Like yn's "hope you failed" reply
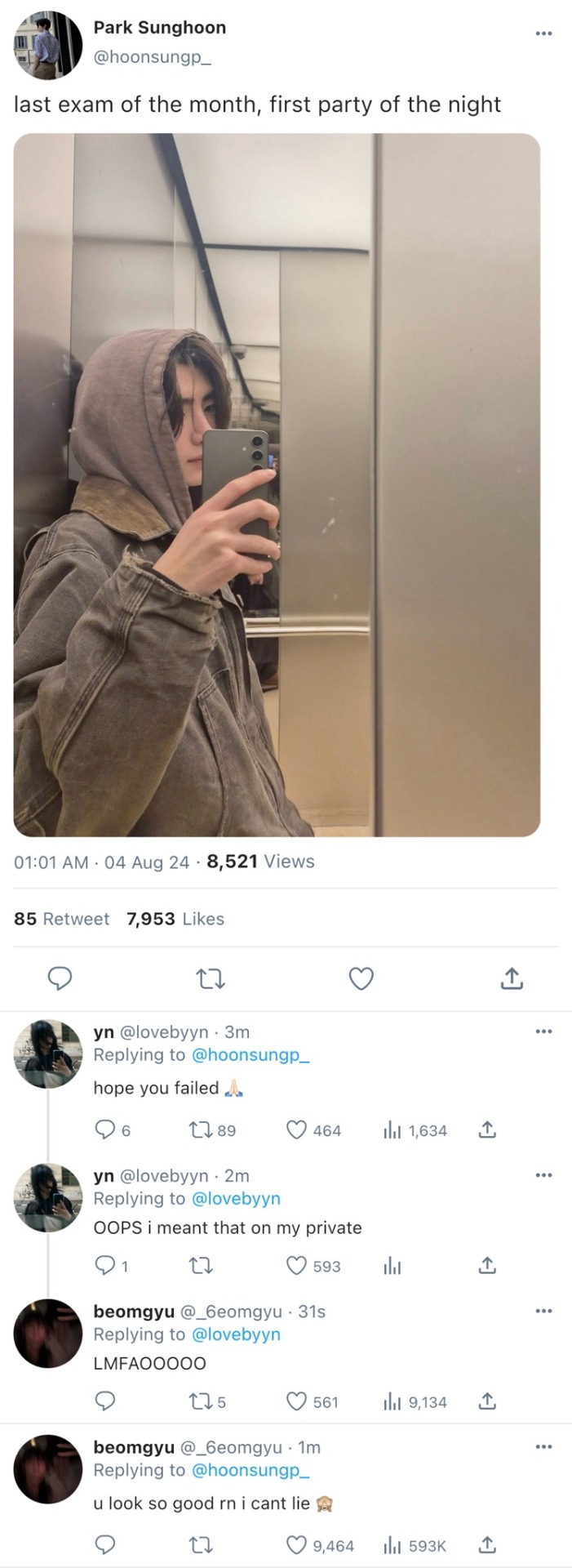This screenshot has width=572, height=1568. point(296,1130)
